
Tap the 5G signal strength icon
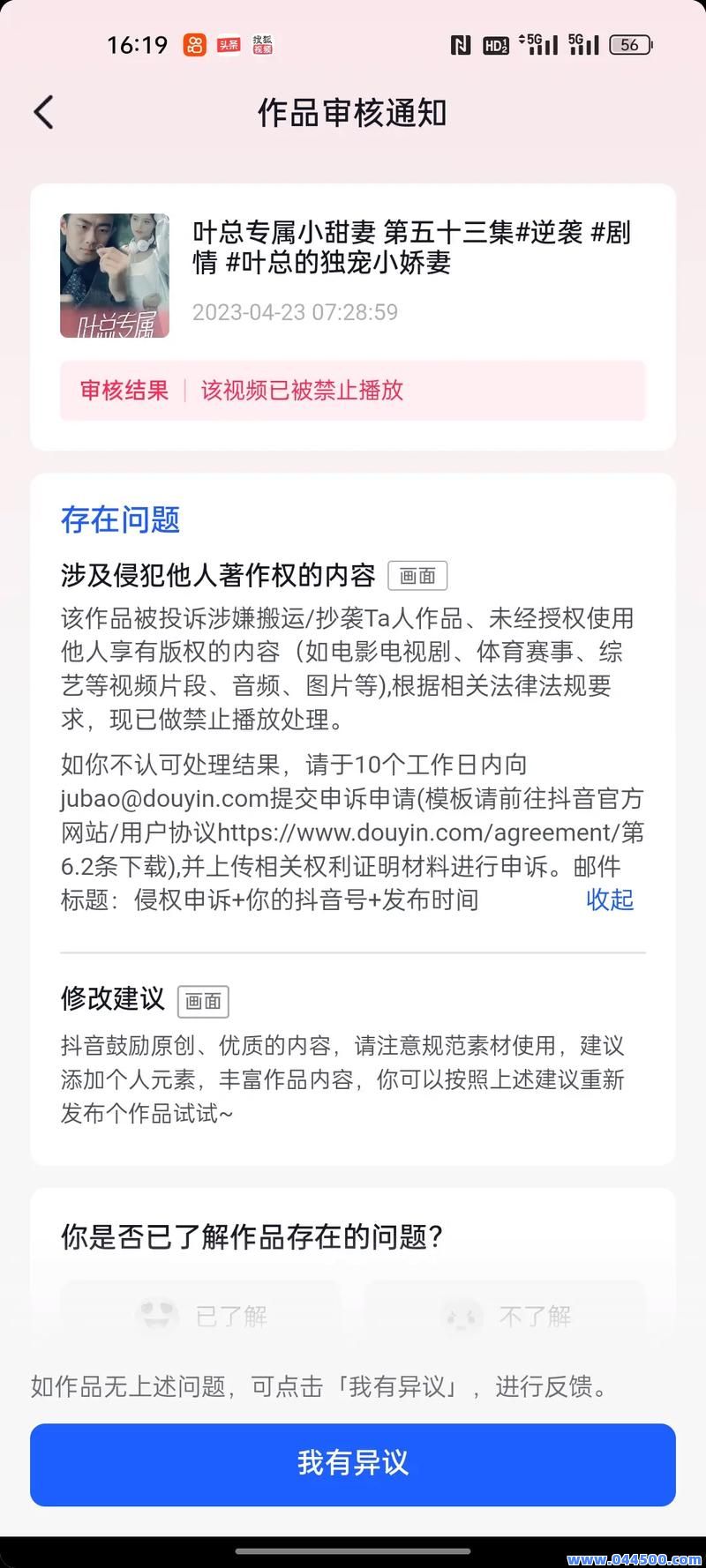coord(540,43)
